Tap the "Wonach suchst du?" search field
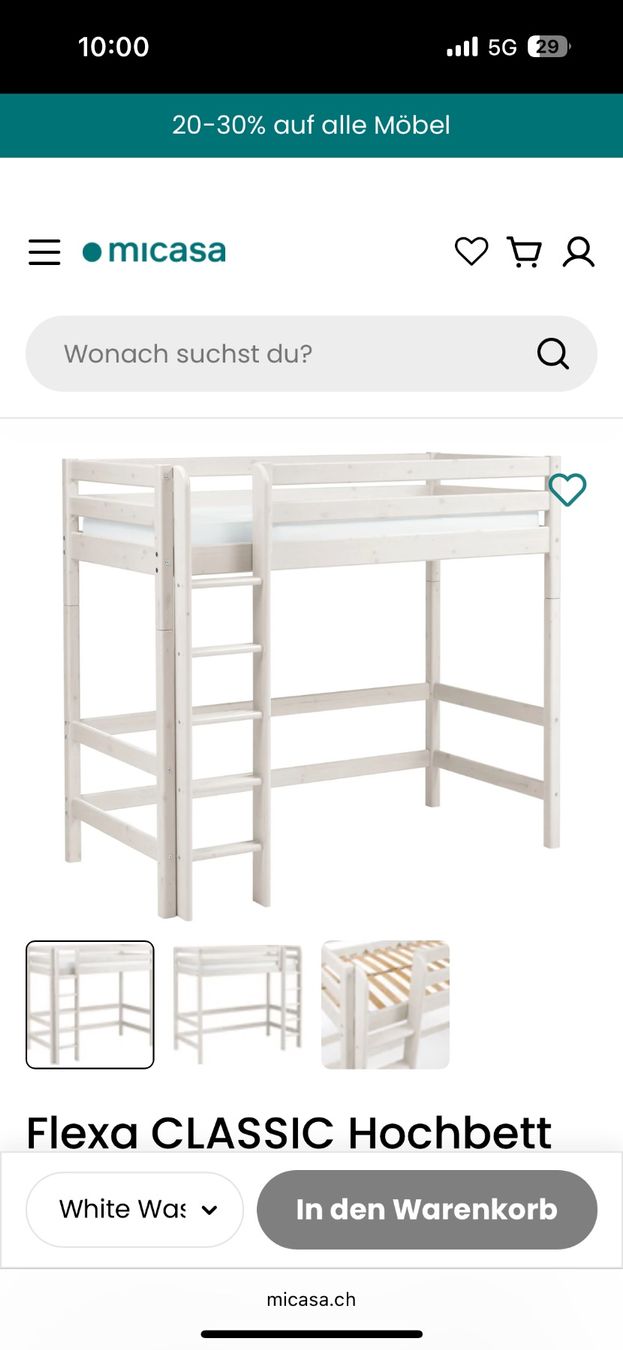 [311, 353]
